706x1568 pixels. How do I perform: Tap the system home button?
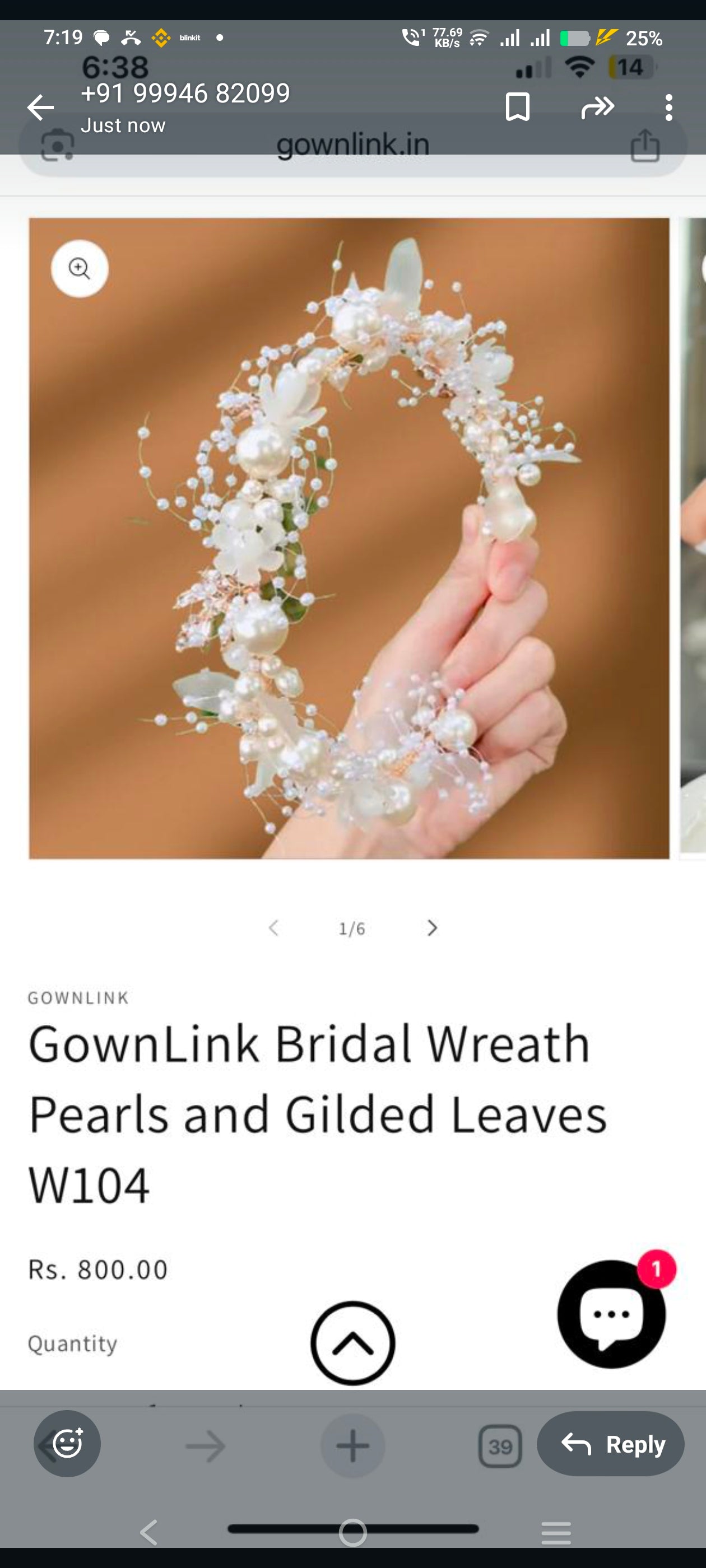(352, 1532)
